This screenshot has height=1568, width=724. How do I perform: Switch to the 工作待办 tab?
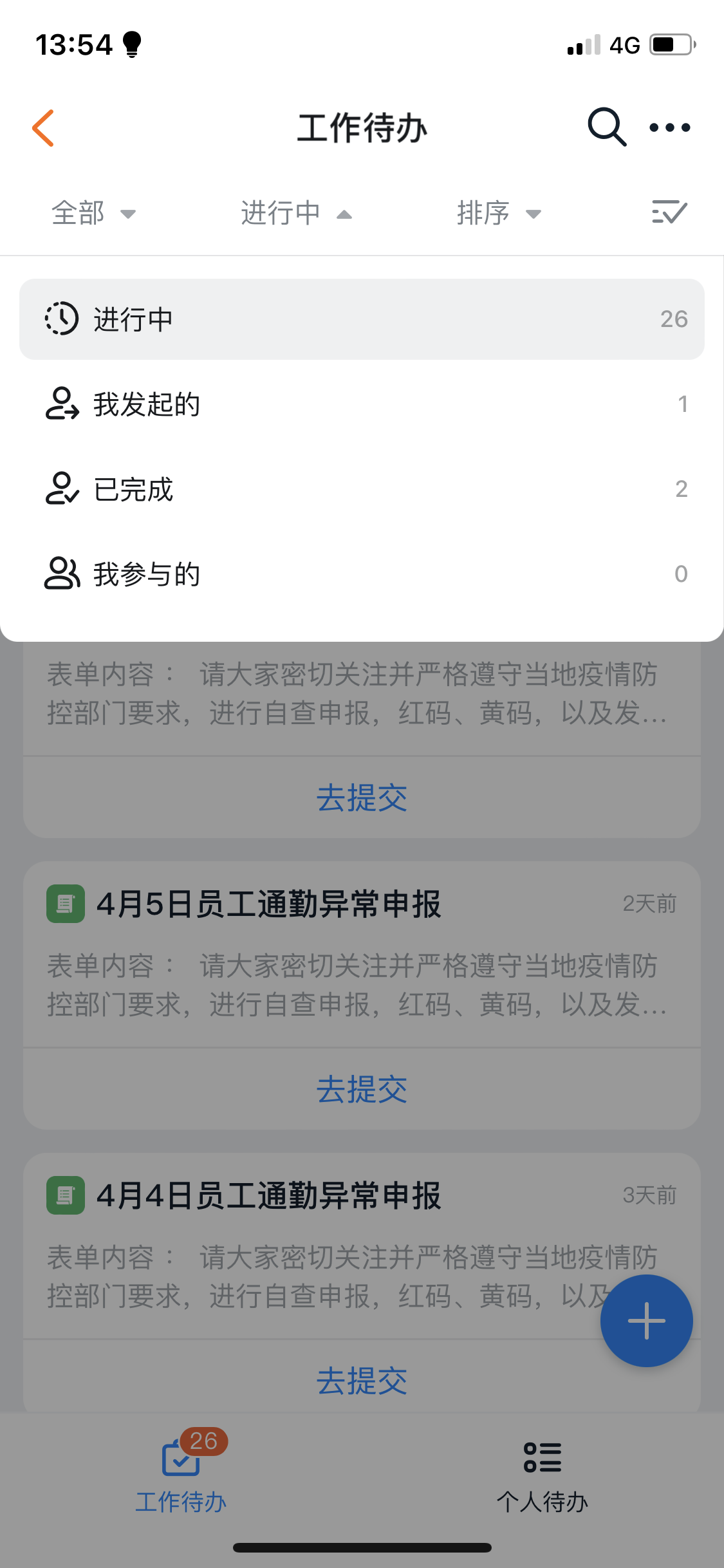coord(181,1474)
